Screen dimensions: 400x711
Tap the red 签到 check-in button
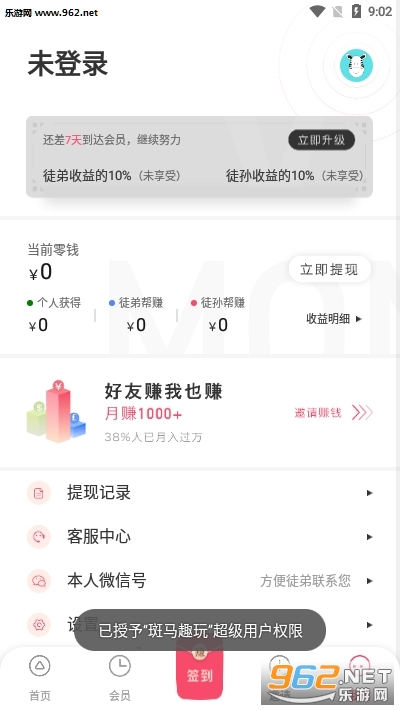click(x=200, y=673)
